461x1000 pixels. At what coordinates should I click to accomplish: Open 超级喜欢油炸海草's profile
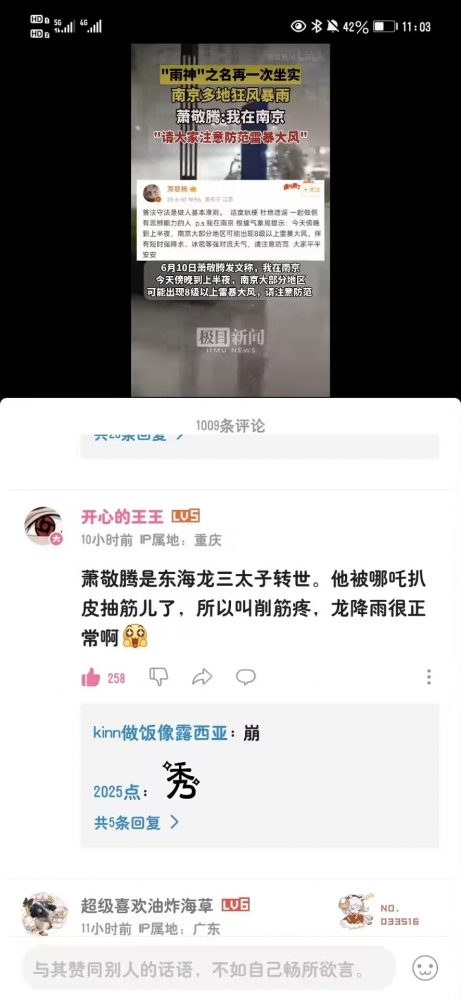[45, 913]
